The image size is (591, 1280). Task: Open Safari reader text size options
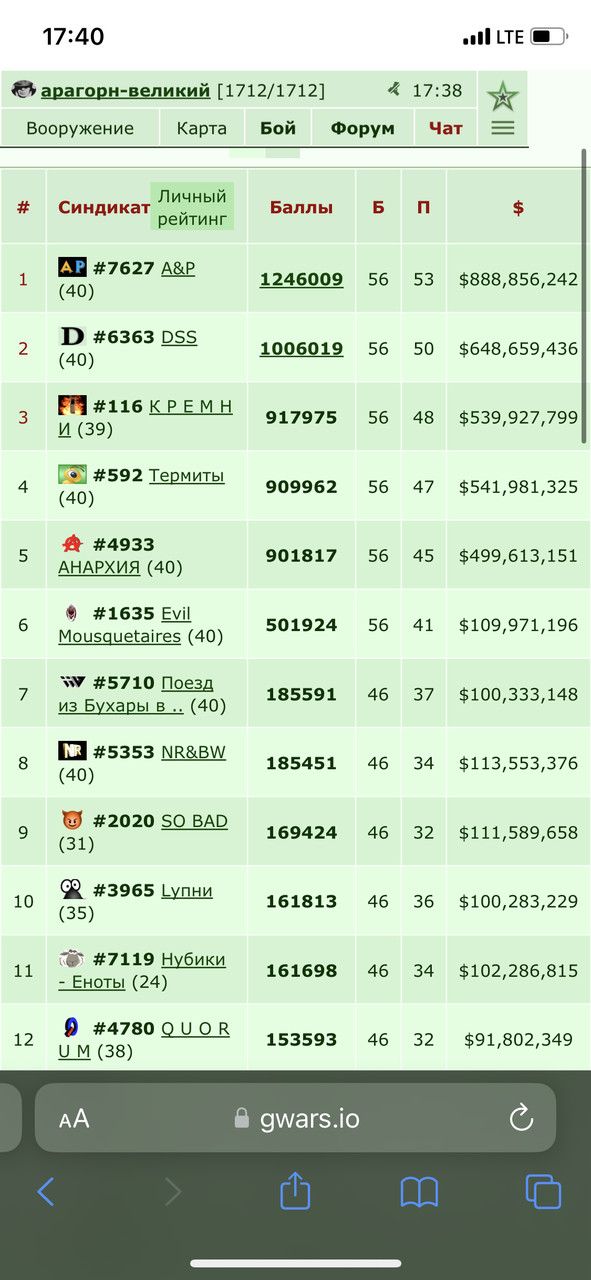[x=74, y=1119]
